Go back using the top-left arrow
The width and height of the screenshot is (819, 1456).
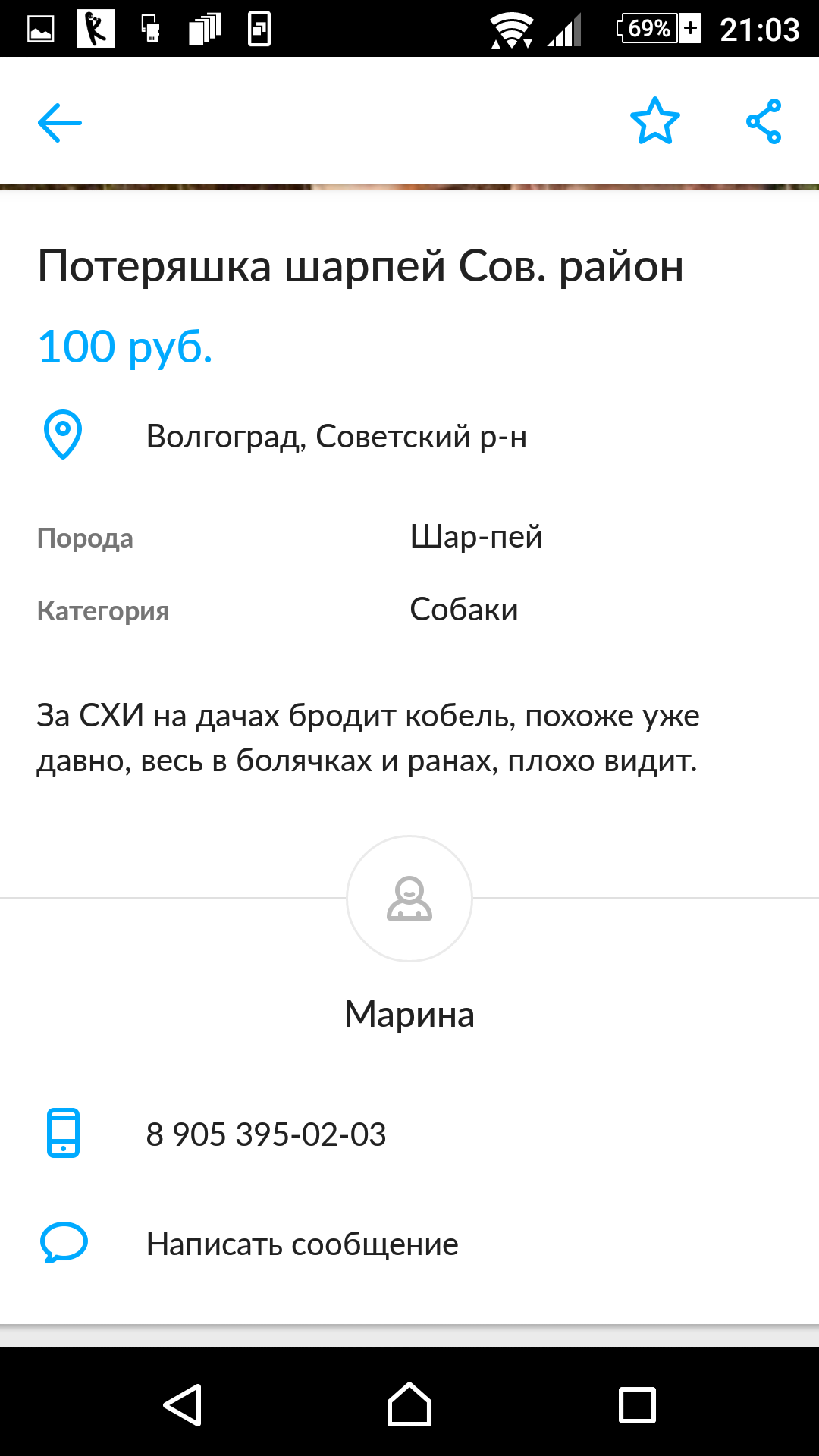60,122
